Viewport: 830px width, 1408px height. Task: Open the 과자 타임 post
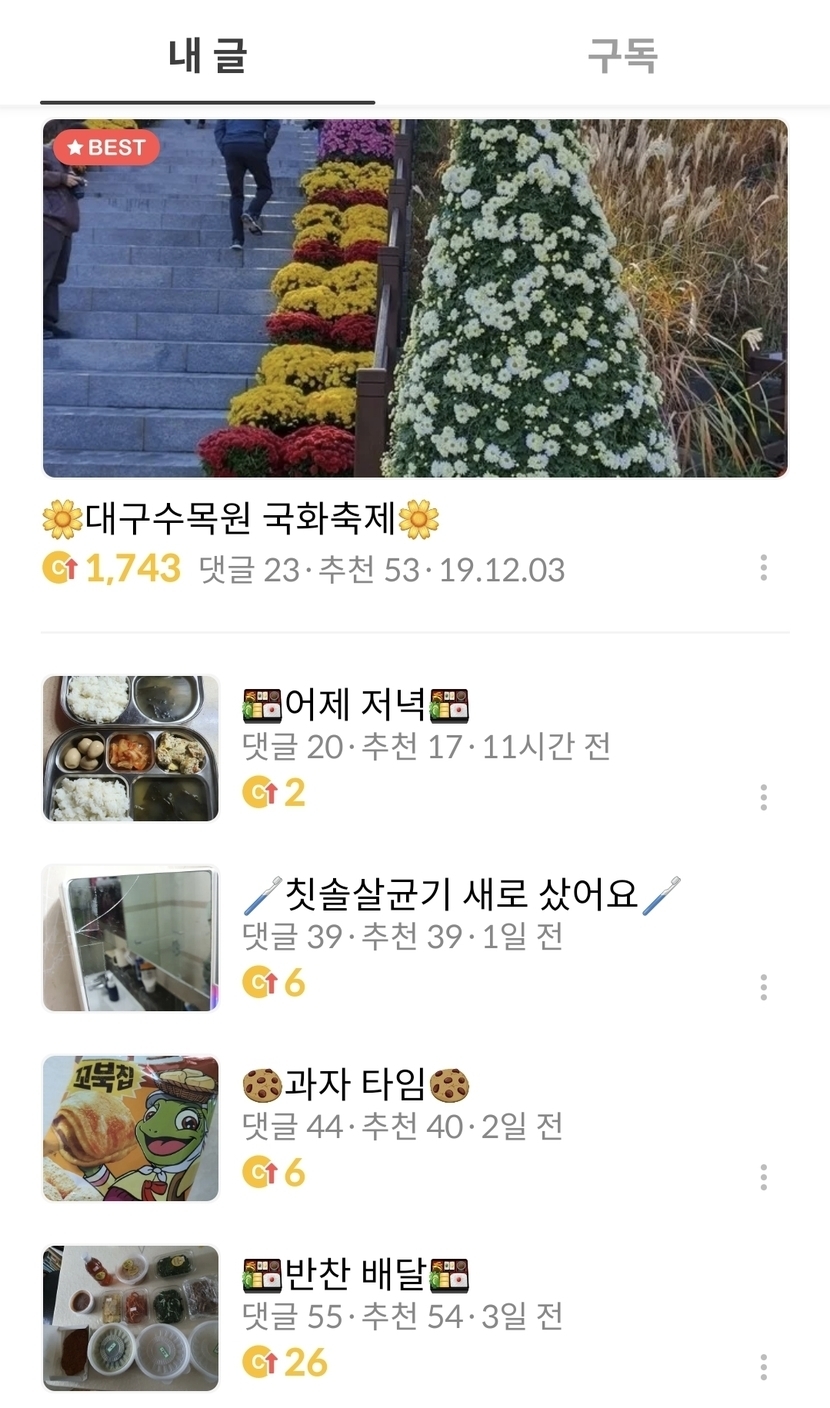[355, 1085]
